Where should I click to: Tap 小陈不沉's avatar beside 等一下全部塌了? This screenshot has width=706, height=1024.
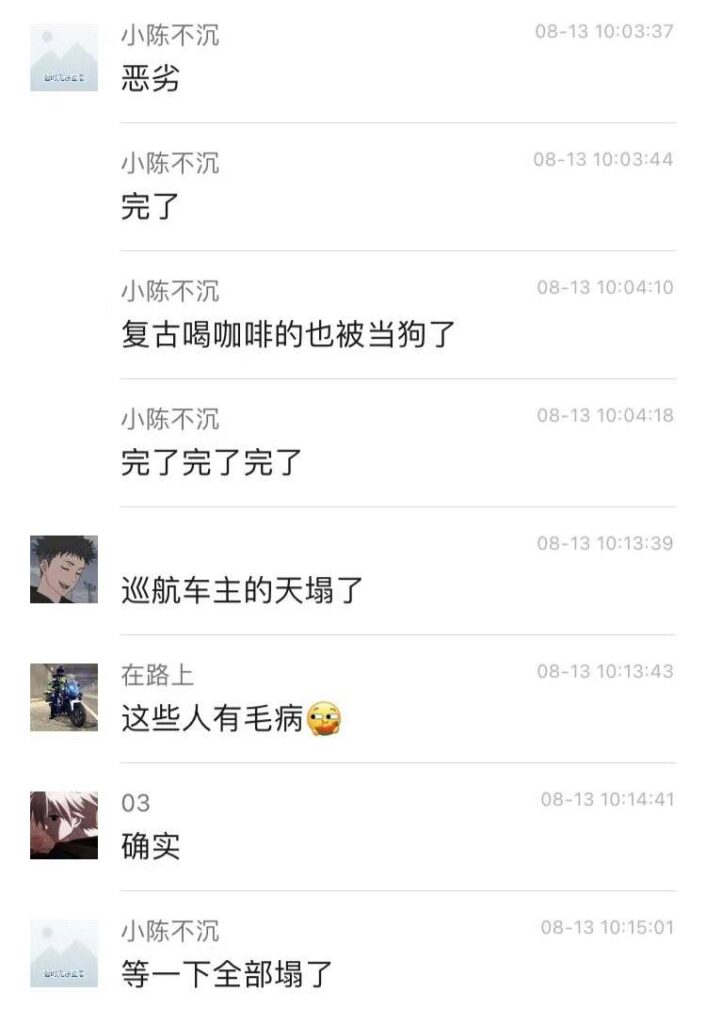(x=64, y=953)
